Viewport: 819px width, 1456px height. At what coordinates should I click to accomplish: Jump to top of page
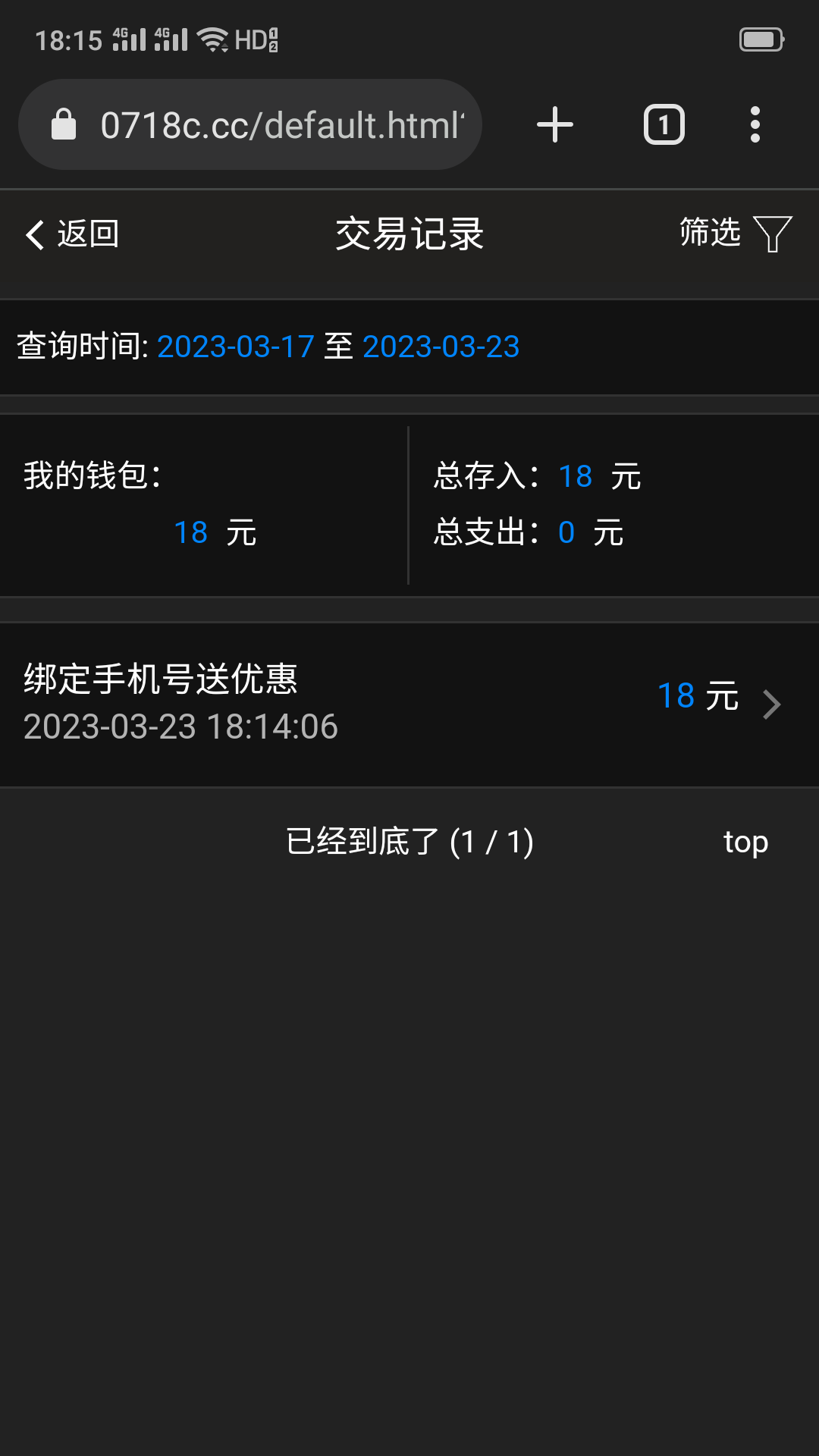[x=745, y=842]
